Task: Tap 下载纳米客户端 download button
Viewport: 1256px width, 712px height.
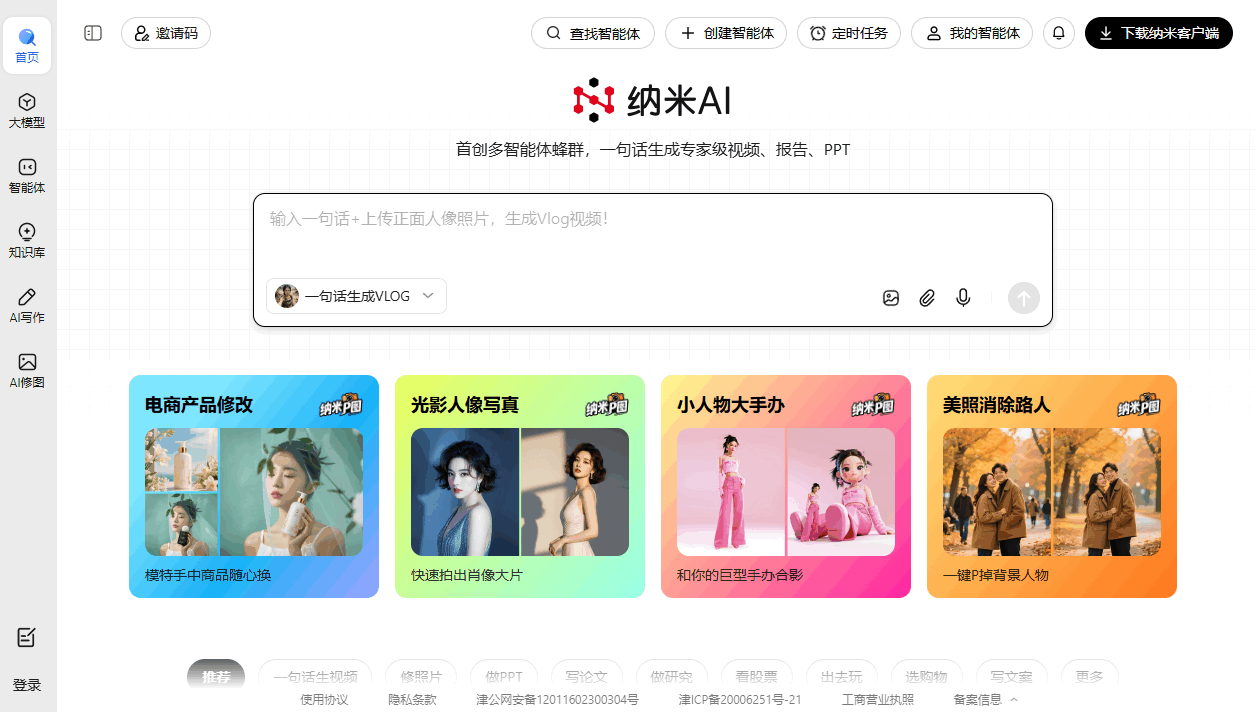Action: pyautogui.click(x=1158, y=33)
